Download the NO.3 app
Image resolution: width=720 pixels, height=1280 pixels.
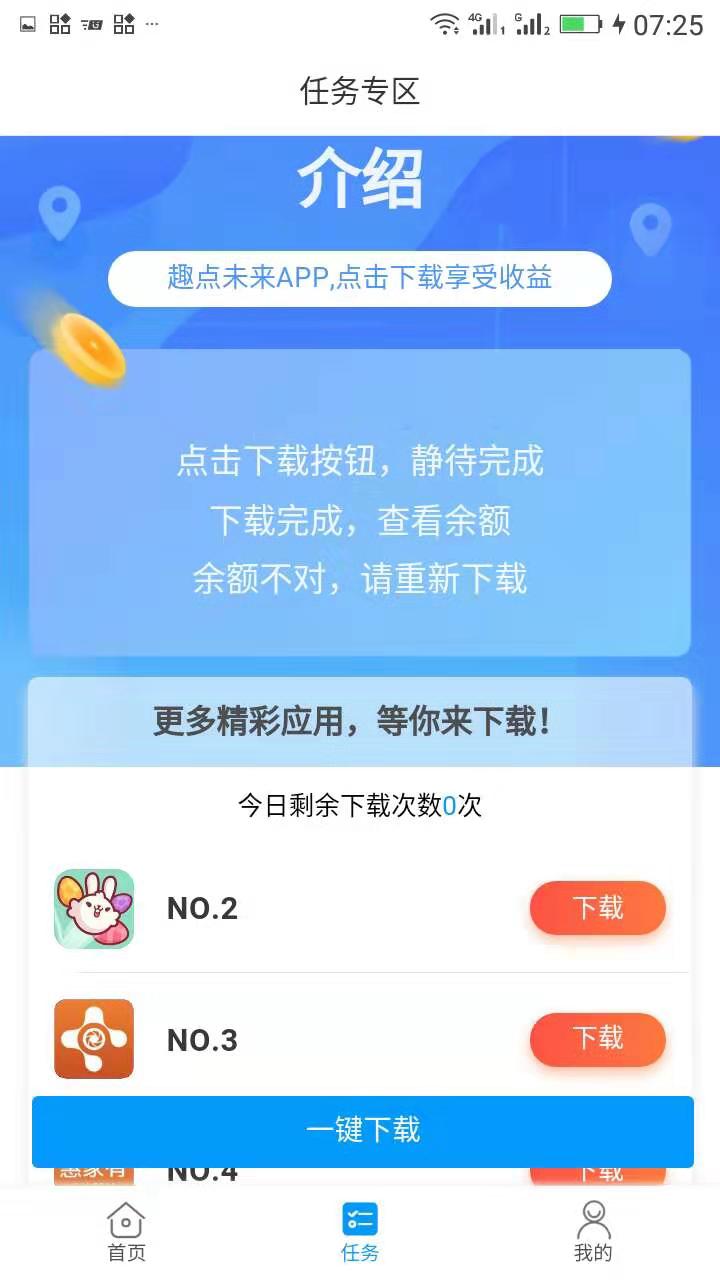coord(597,1039)
